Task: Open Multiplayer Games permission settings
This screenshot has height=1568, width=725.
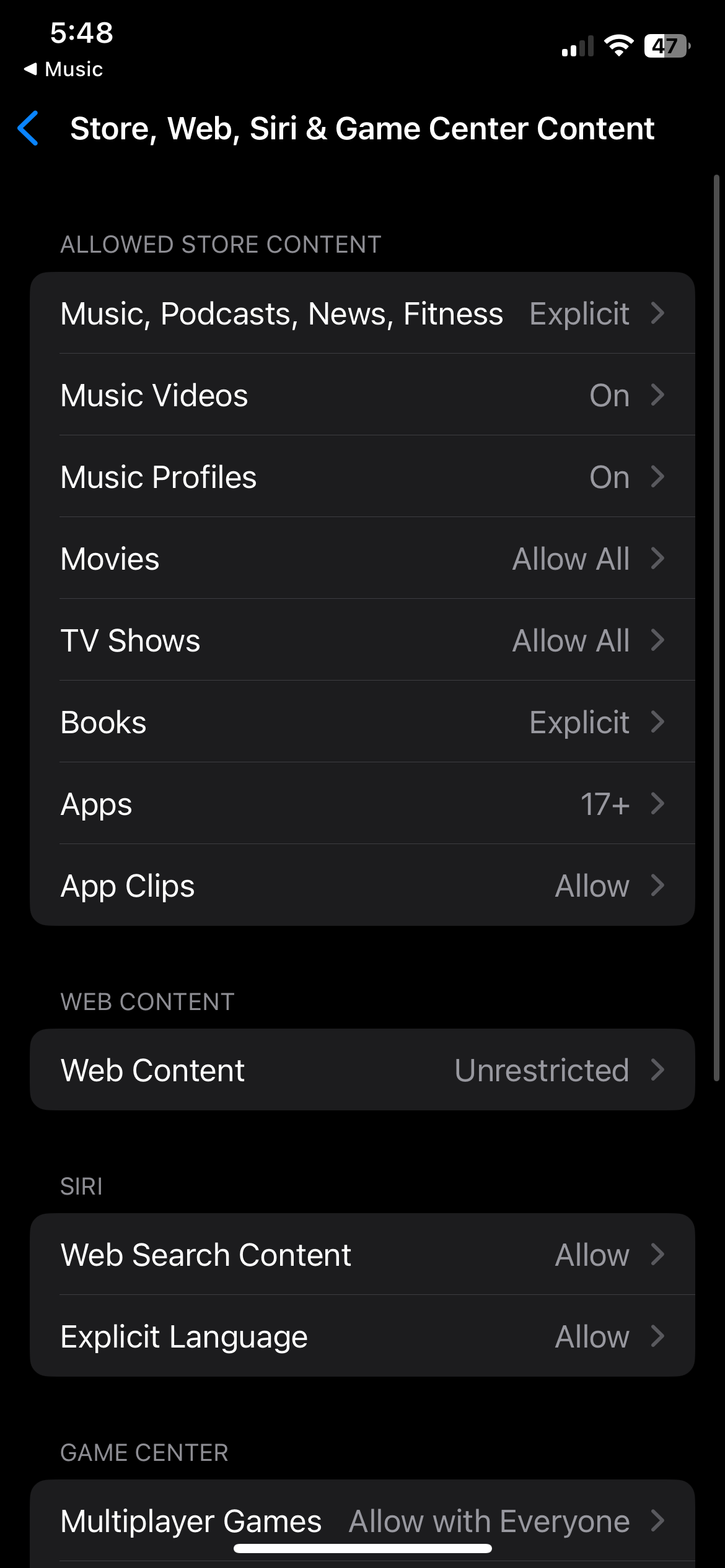Action: click(x=362, y=1520)
